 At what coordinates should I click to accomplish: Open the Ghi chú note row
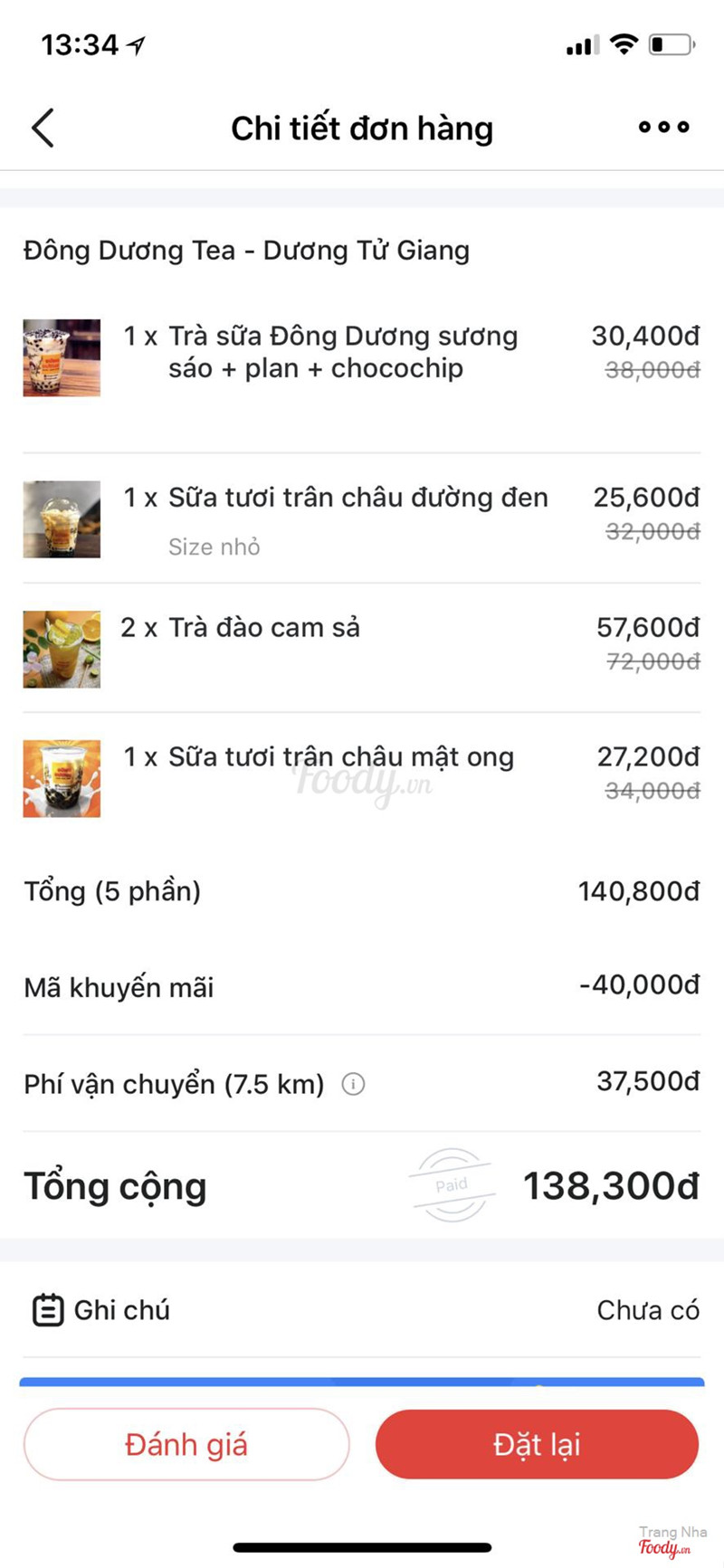(x=362, y=1309)
